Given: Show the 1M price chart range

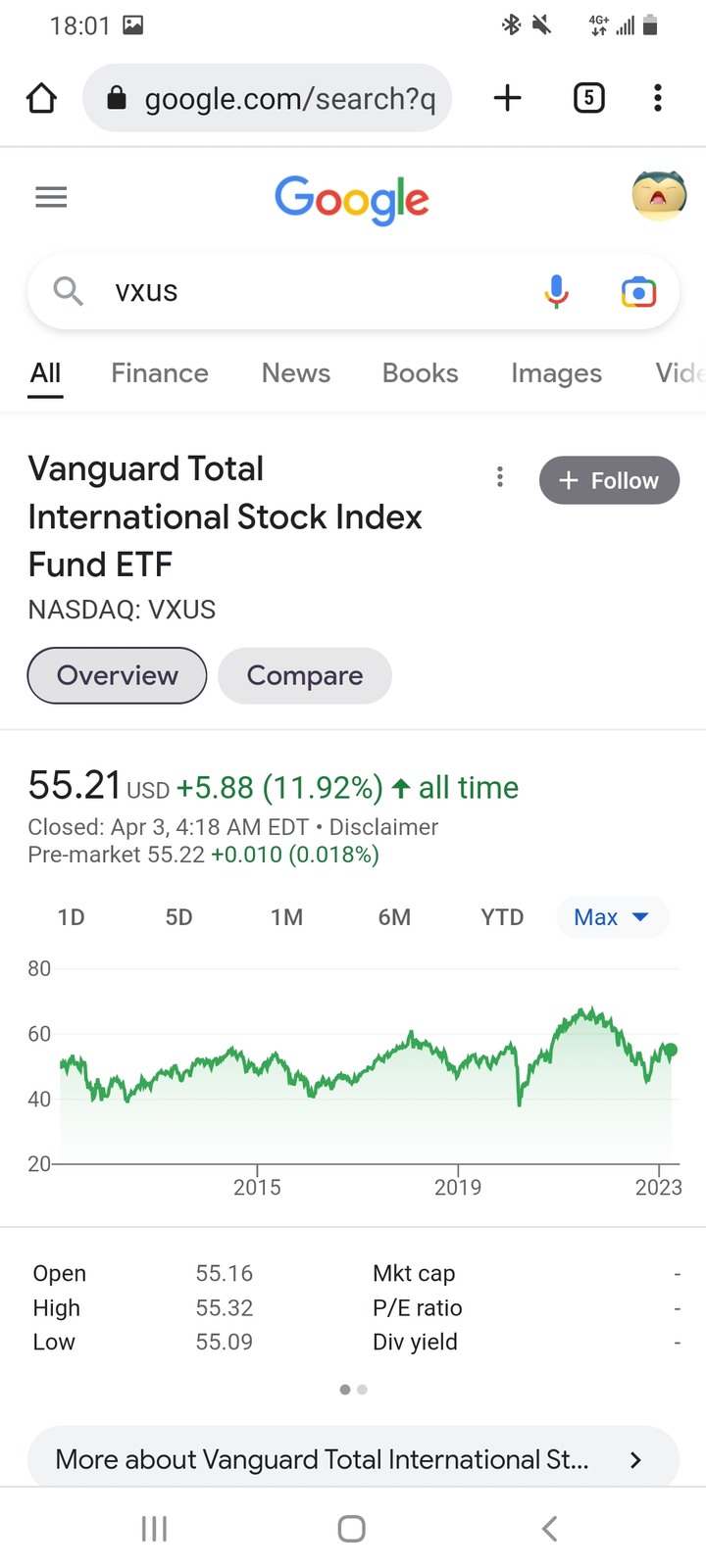Looking at the screenshot, I should click(x=287, y=917).
